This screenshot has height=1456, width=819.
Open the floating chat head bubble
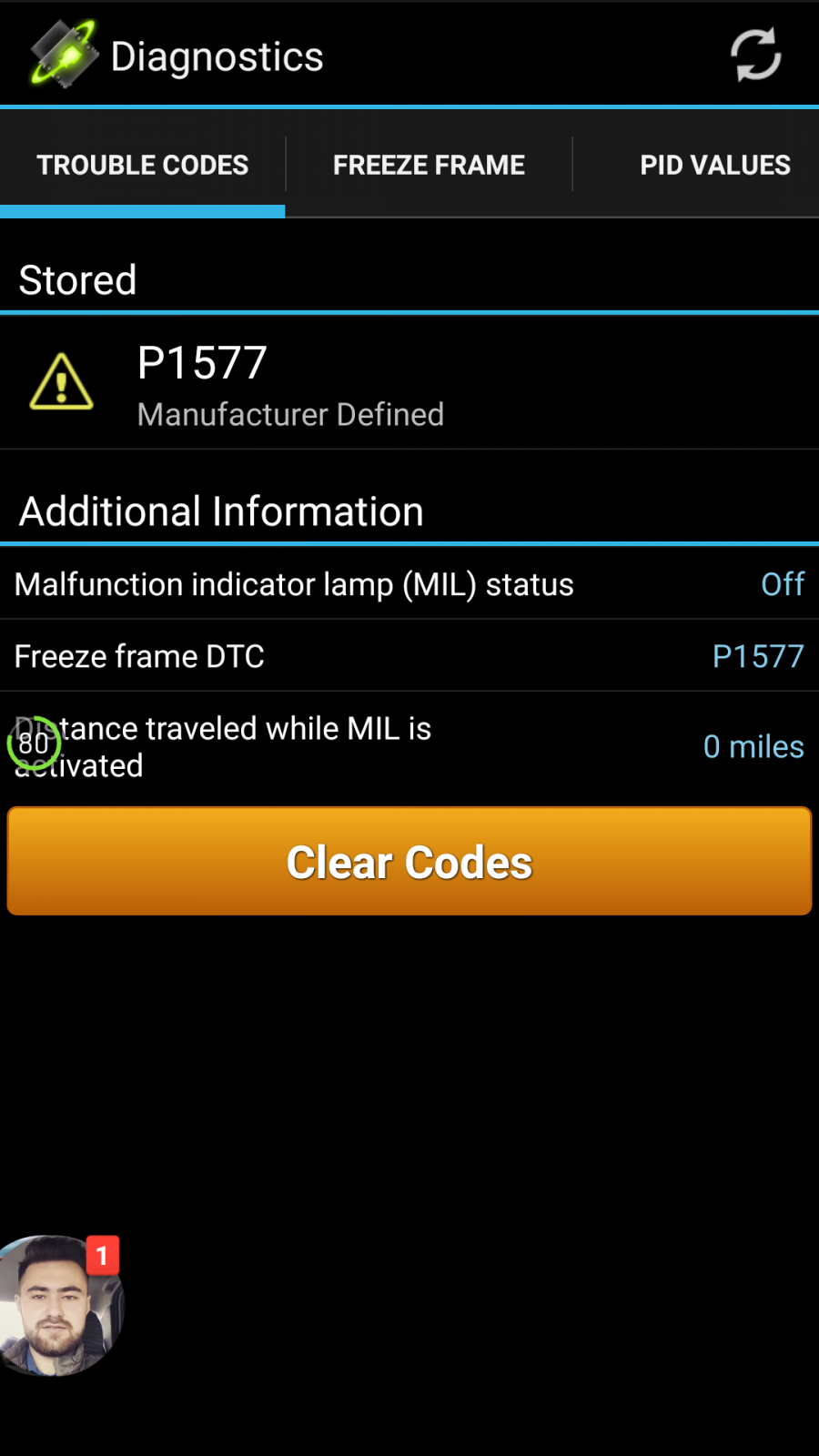tap(59, 1305)
